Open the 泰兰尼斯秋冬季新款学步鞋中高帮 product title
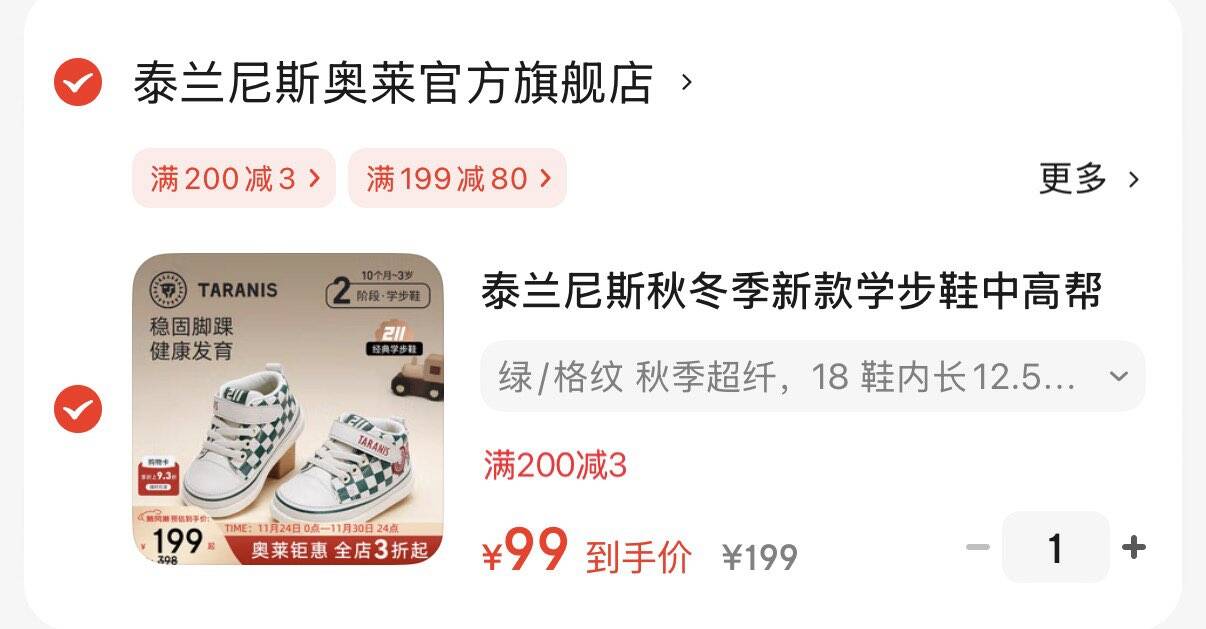 (x=792, y=292)
